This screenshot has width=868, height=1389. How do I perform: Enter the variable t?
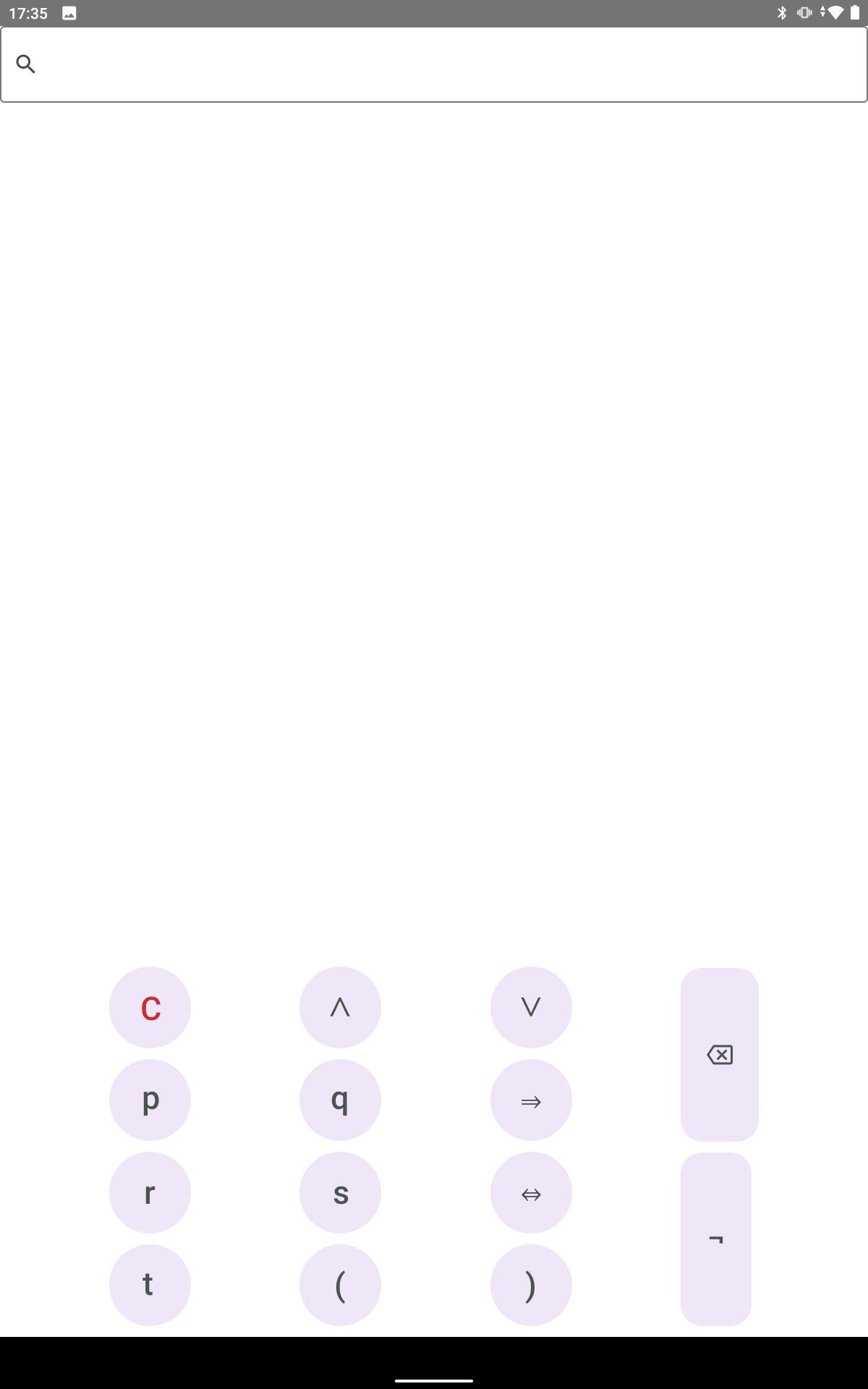(150, 1285)
